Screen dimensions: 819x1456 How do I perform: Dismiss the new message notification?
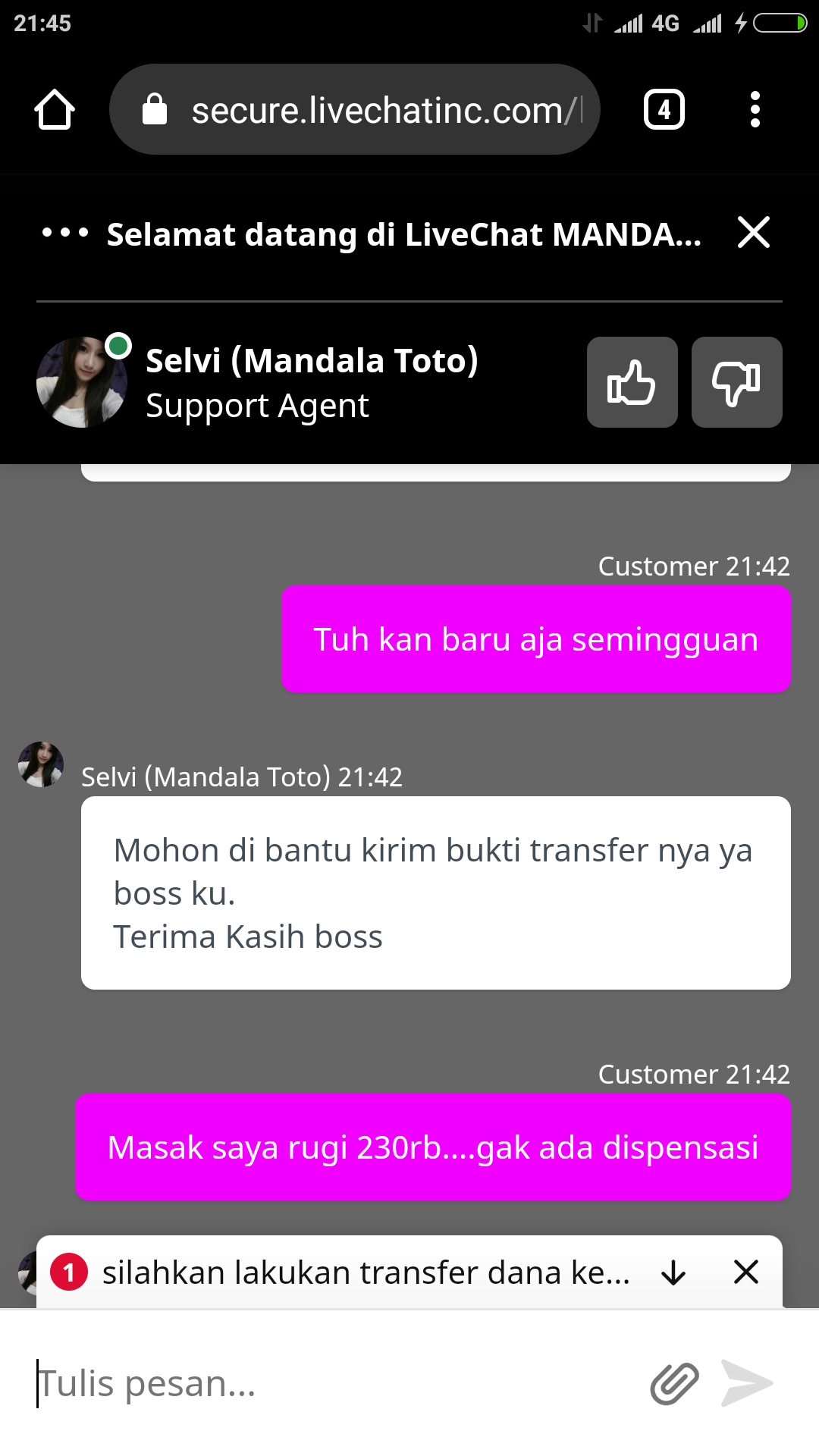(746, 1272)
